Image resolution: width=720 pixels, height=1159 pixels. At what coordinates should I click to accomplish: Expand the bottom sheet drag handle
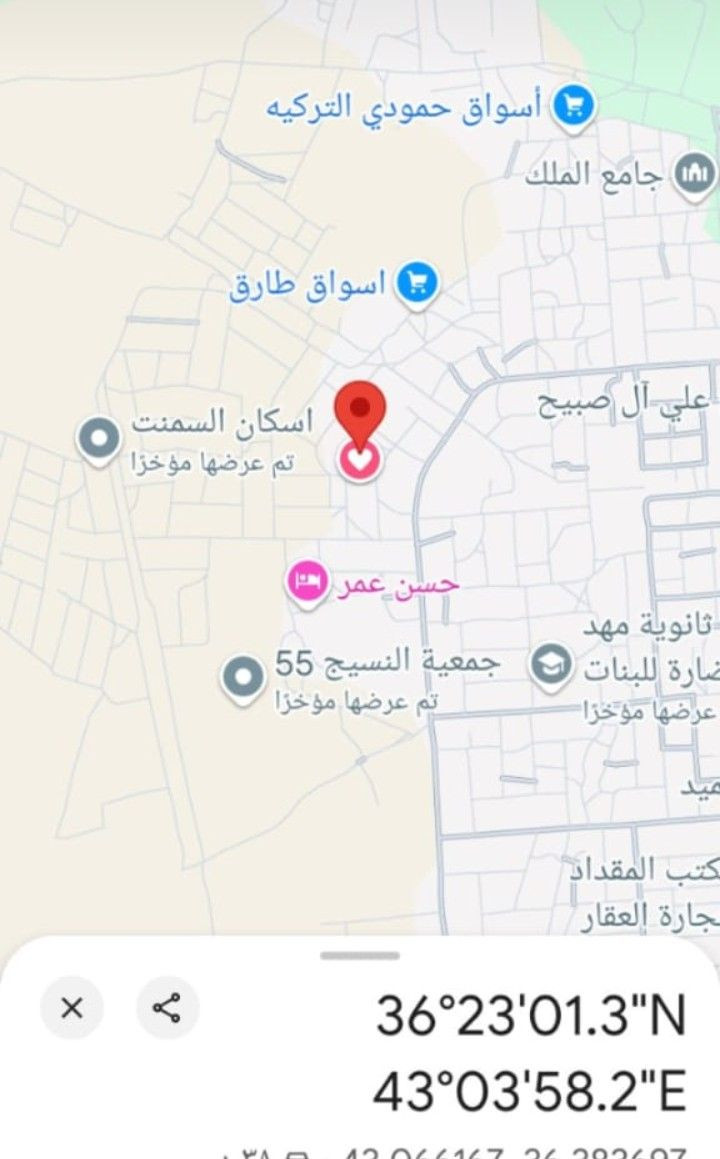(359, 956)
